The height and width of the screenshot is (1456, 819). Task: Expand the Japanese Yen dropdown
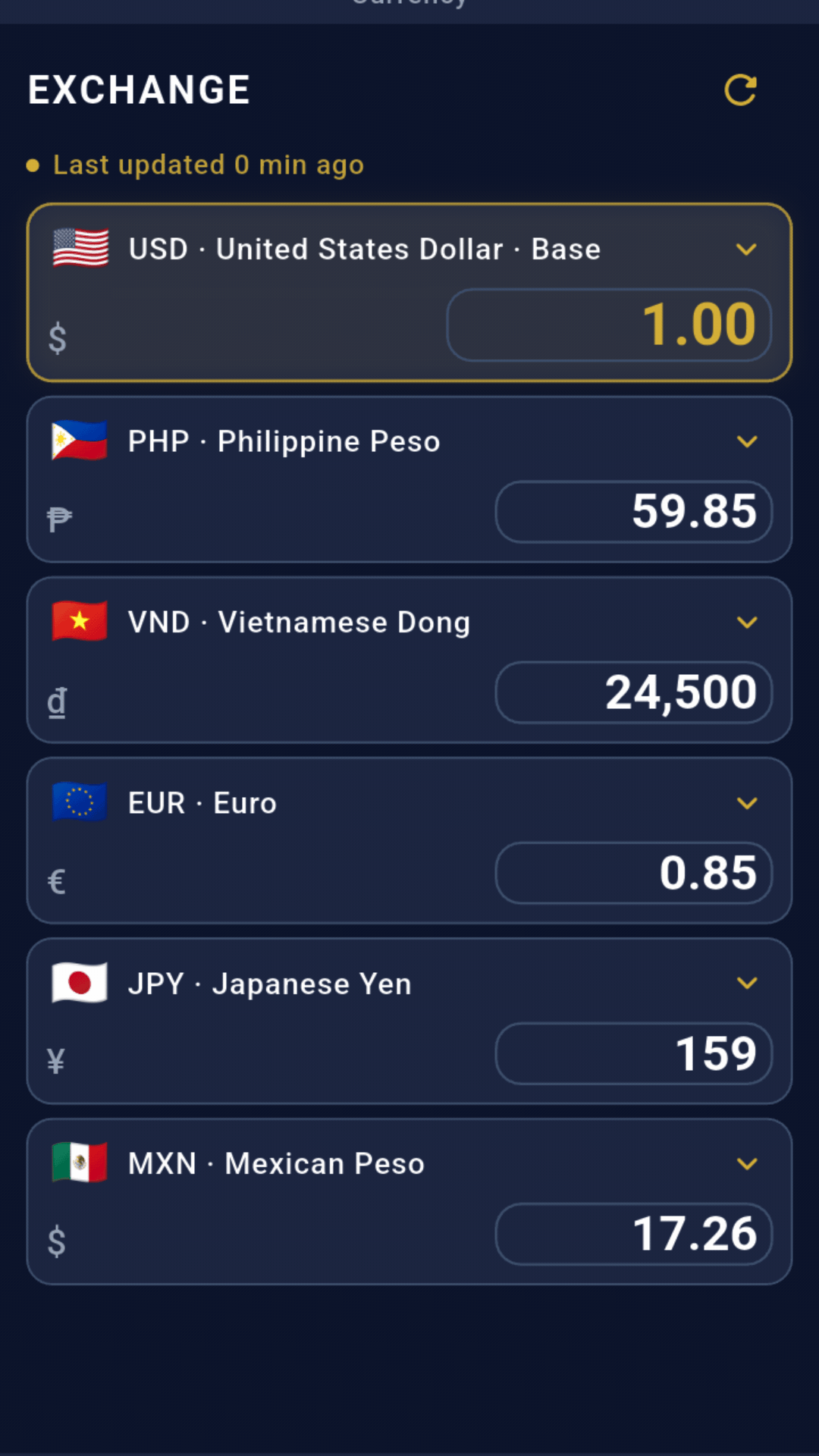(746, 983)
